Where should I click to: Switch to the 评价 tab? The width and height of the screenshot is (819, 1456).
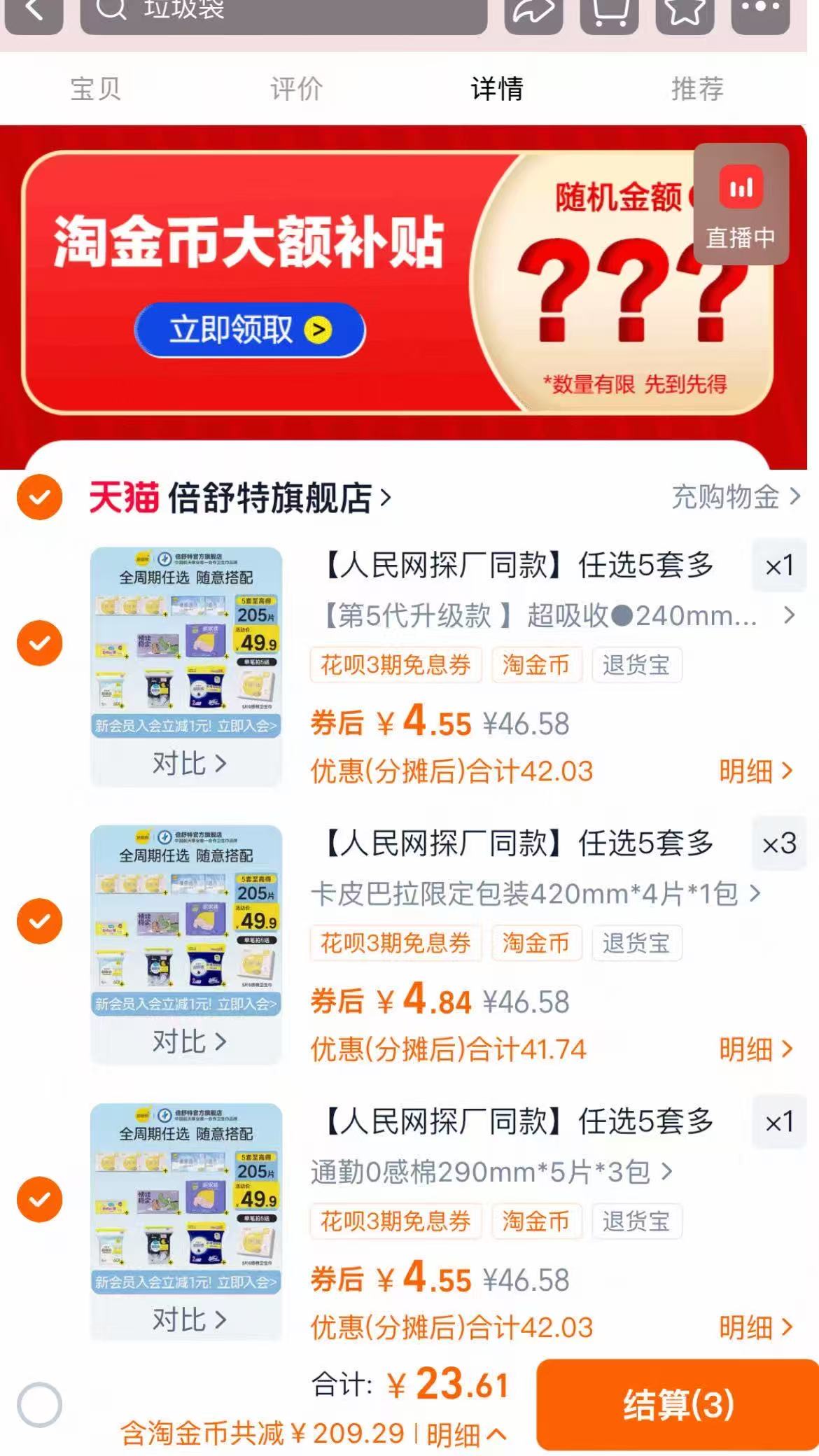(295, 90)
